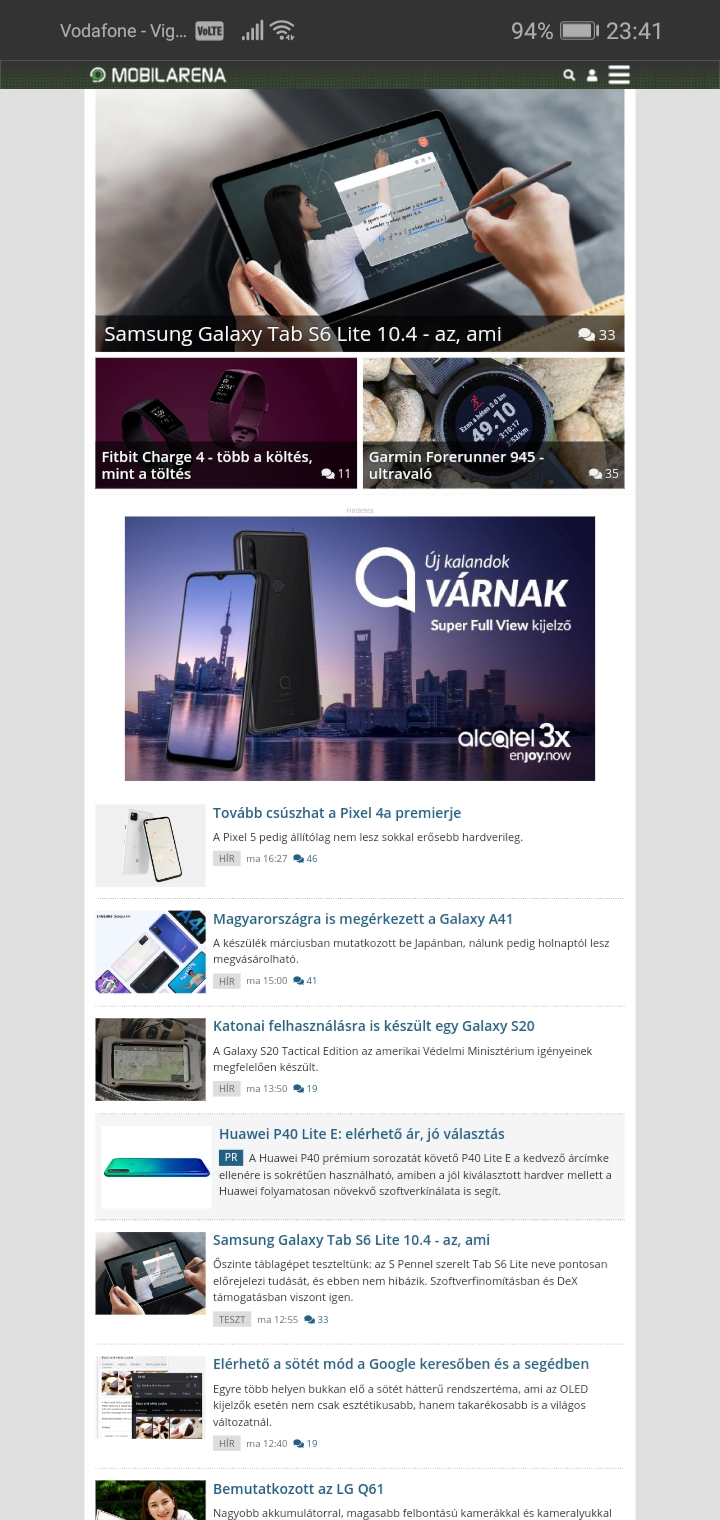The height and width of the screenshot is (1520, 720).
Task: Open the featured Samsung Galaxy Tab S6 Lite tile
Action: pos(360,221)
